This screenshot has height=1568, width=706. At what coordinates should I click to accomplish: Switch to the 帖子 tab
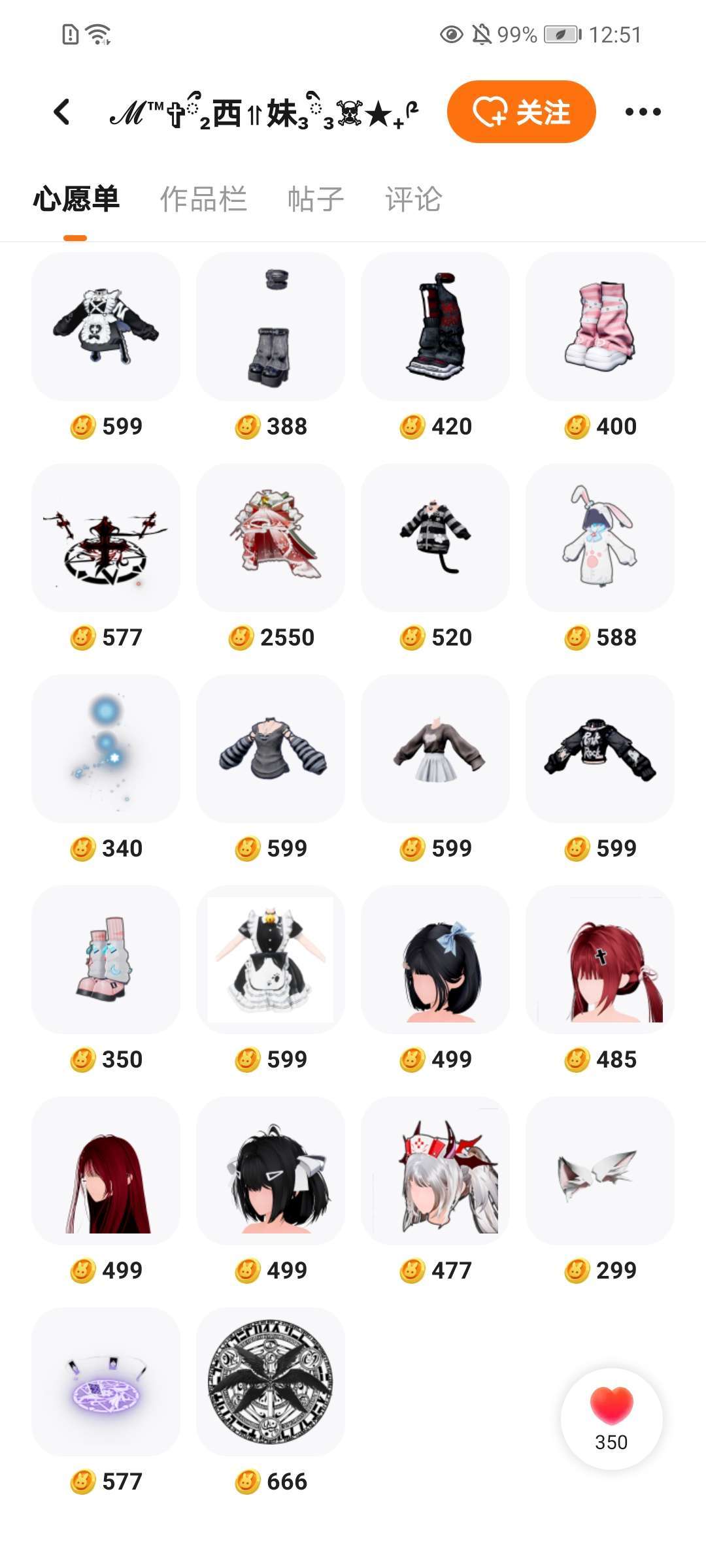point(316,199)
